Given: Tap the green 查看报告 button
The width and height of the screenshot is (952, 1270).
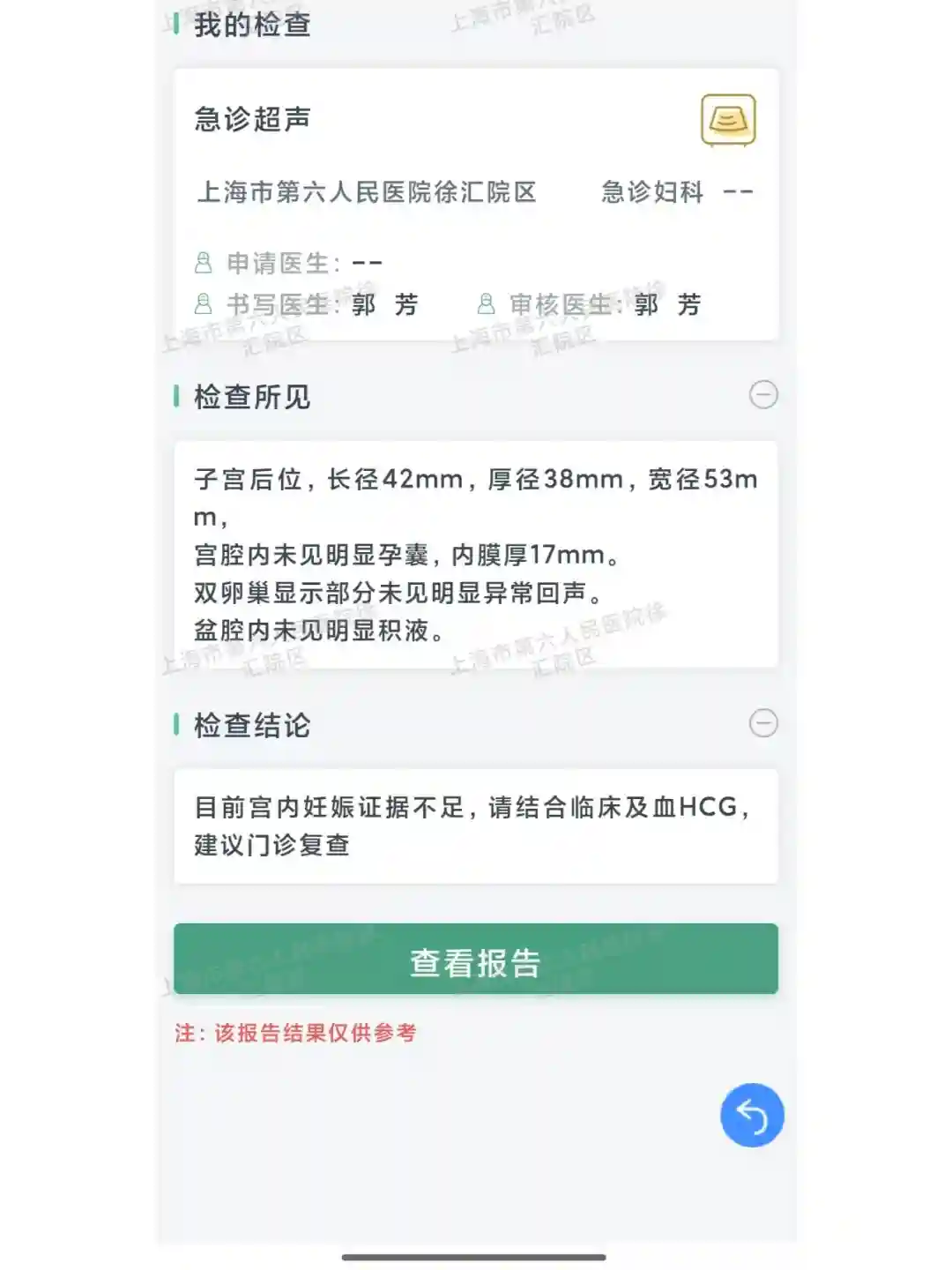Looking at the screenshot, I should coord(475,960).
